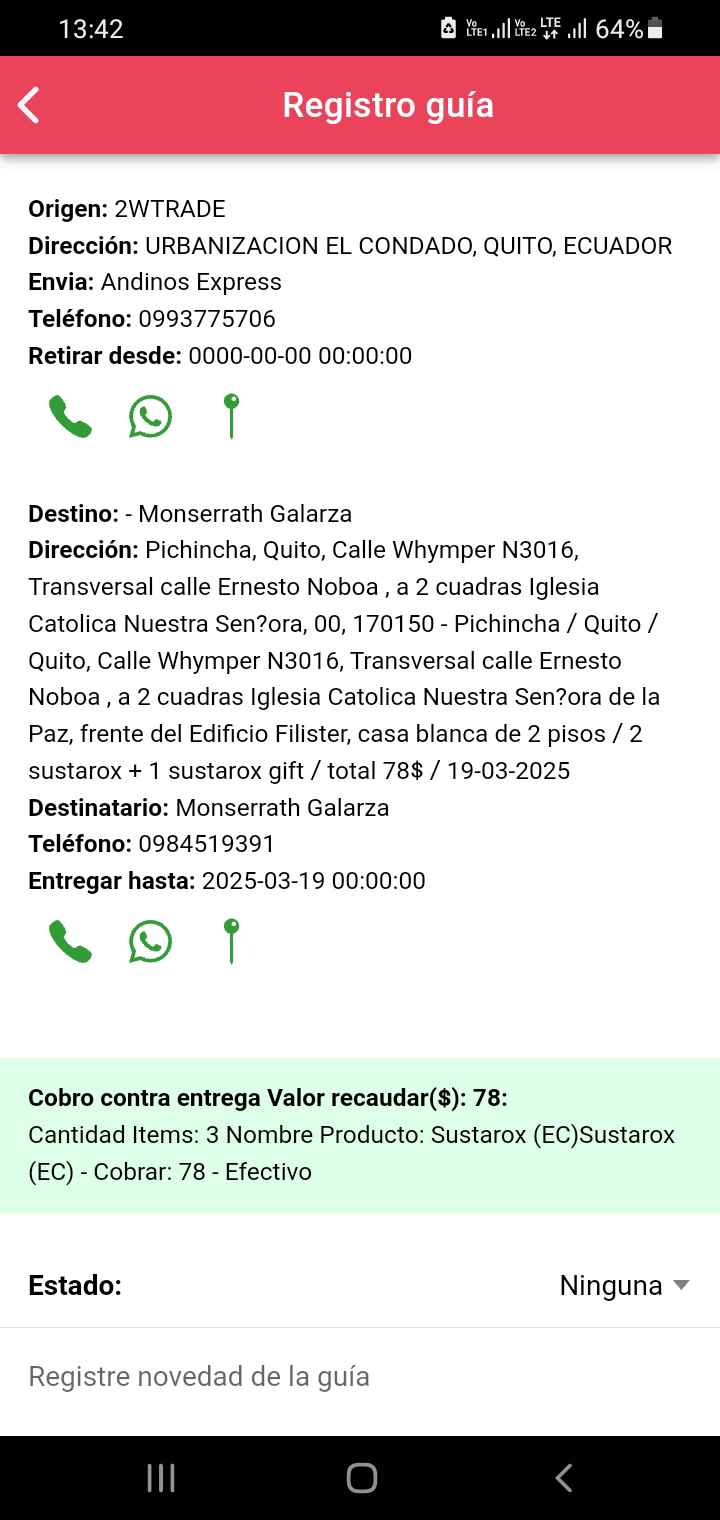Message Monserrath Galarza on WhatsApp
The image size is (720, 1520).
tap(150, 942)
